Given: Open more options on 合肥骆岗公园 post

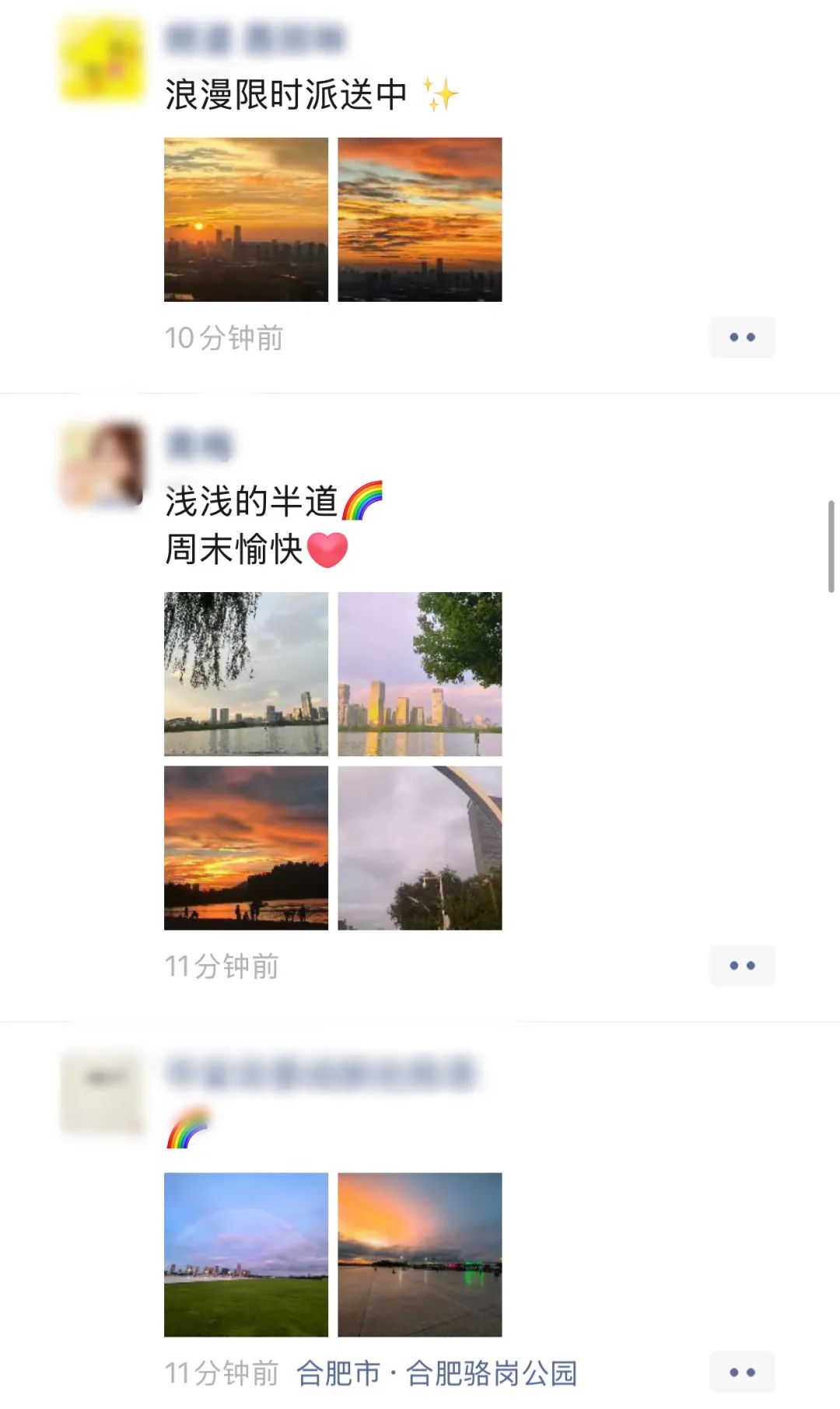Looking at the screenshot, I should coord(741,1372).
